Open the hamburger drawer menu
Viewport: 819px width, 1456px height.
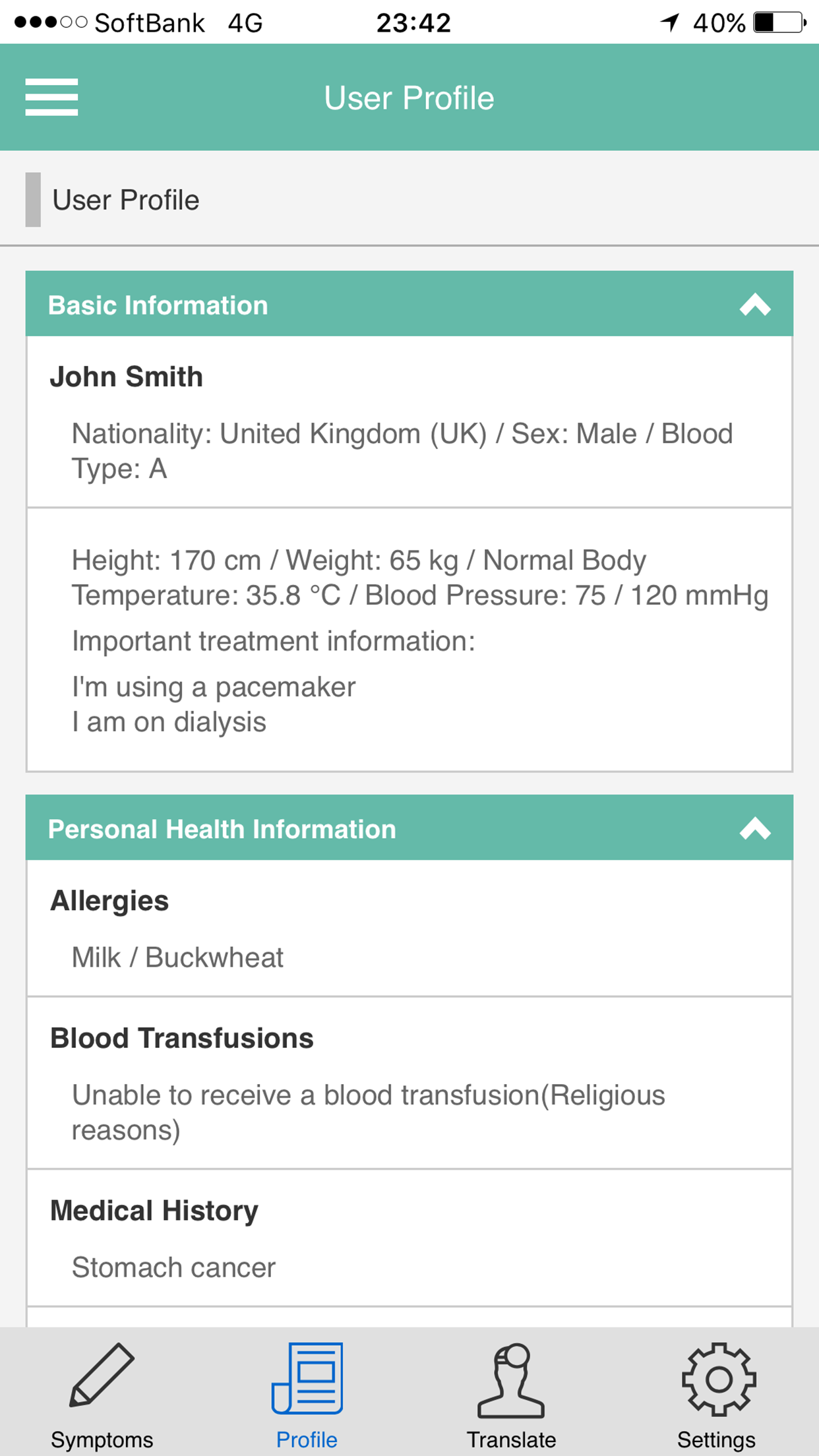point(51,97)
